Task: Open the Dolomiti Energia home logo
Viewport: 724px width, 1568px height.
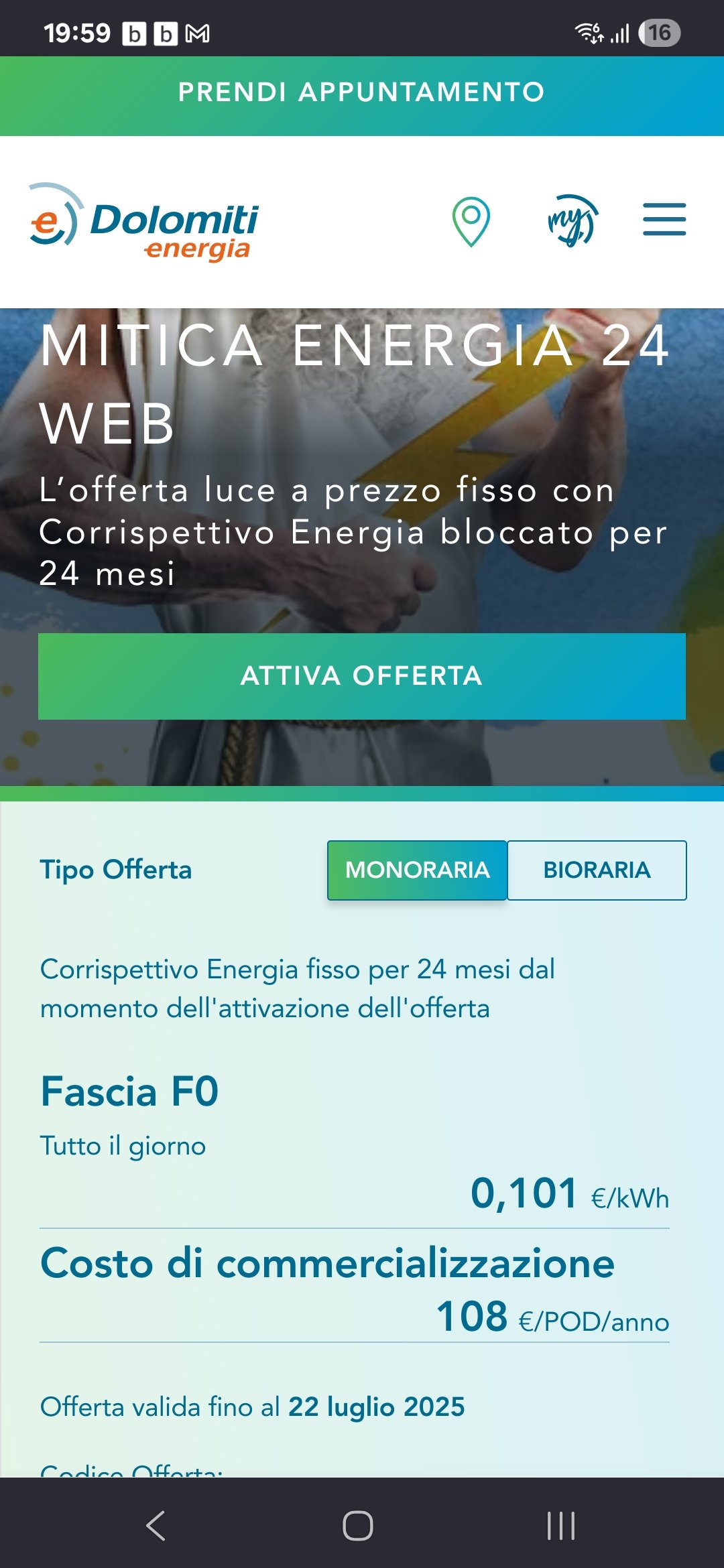Action: pyautogui.click(x=144, y=222)
